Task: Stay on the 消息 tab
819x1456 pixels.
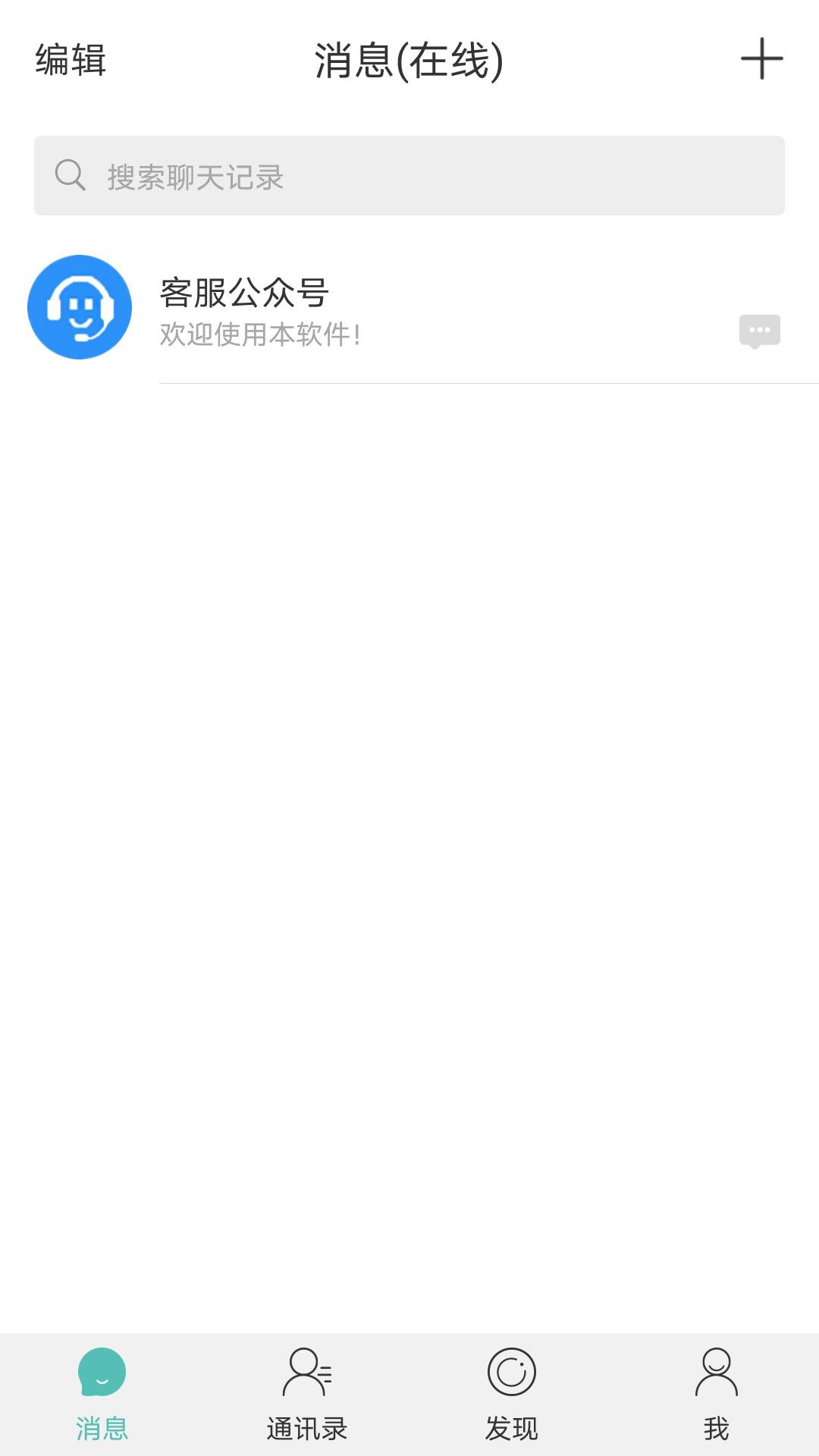Action: (x=102, y=1399)
